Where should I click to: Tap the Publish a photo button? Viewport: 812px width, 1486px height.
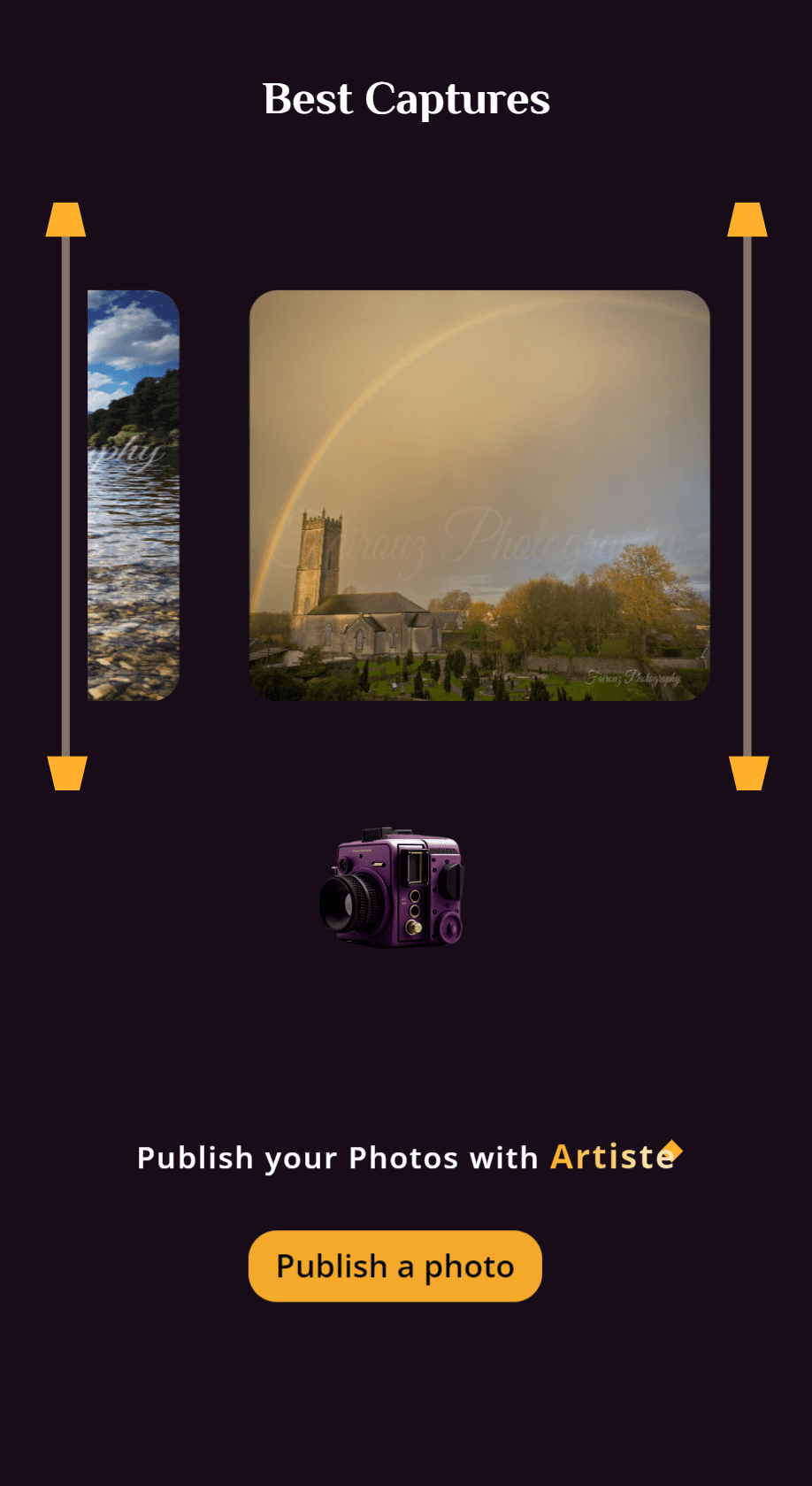tap(395, 1266)
